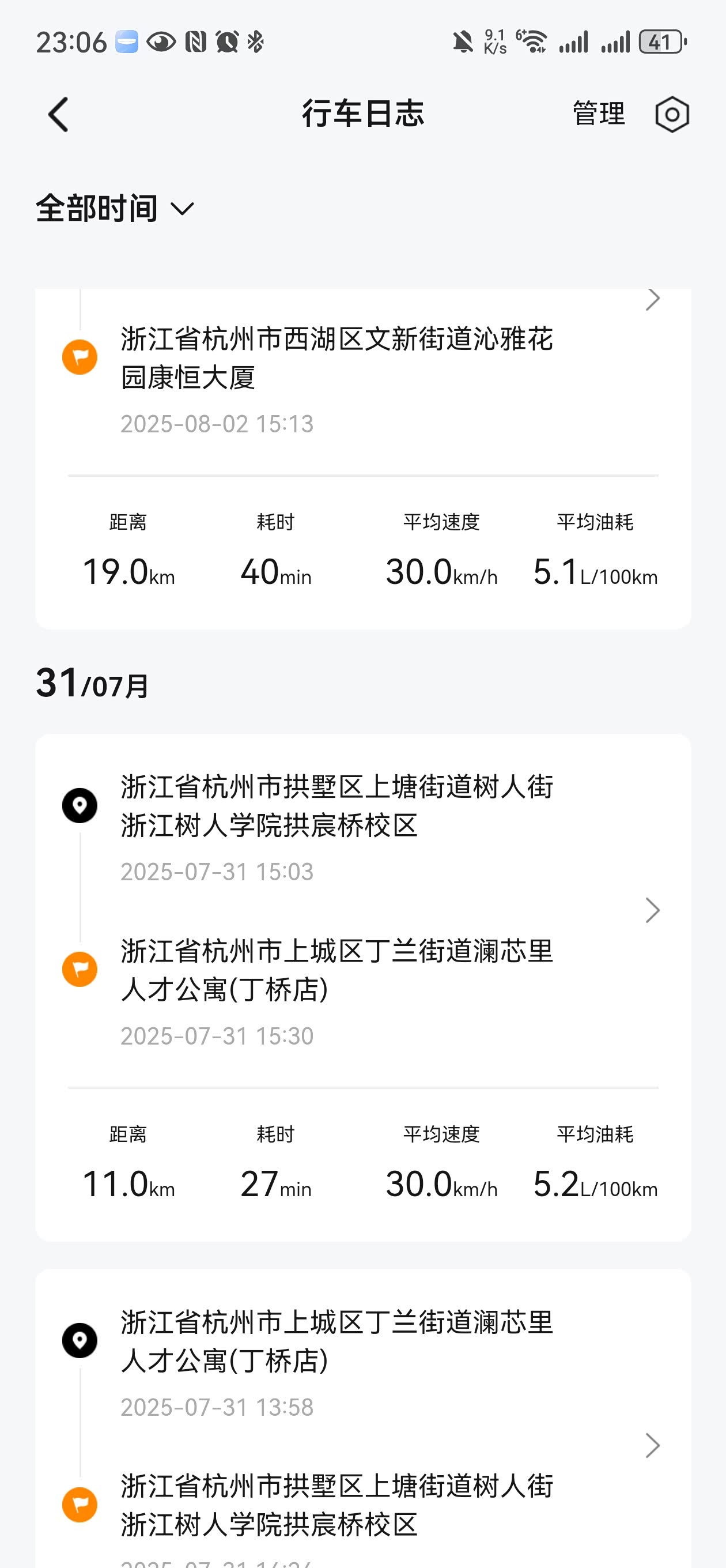The width and height of the screenshot is (726, 1568).
Task: Go back from the 行车日志 page
Action: [x=58, y=115]
